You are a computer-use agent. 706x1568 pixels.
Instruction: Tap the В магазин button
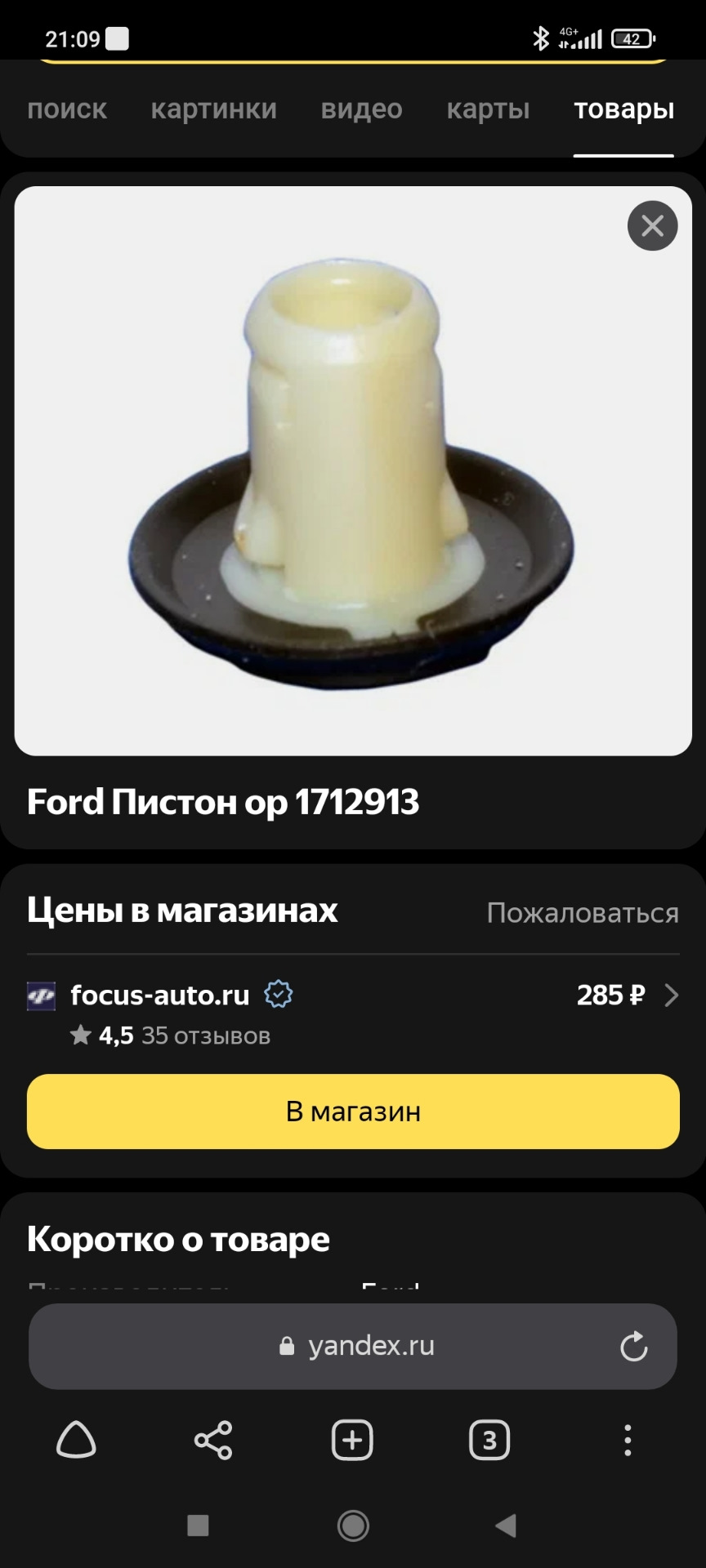coord(352,1111)
